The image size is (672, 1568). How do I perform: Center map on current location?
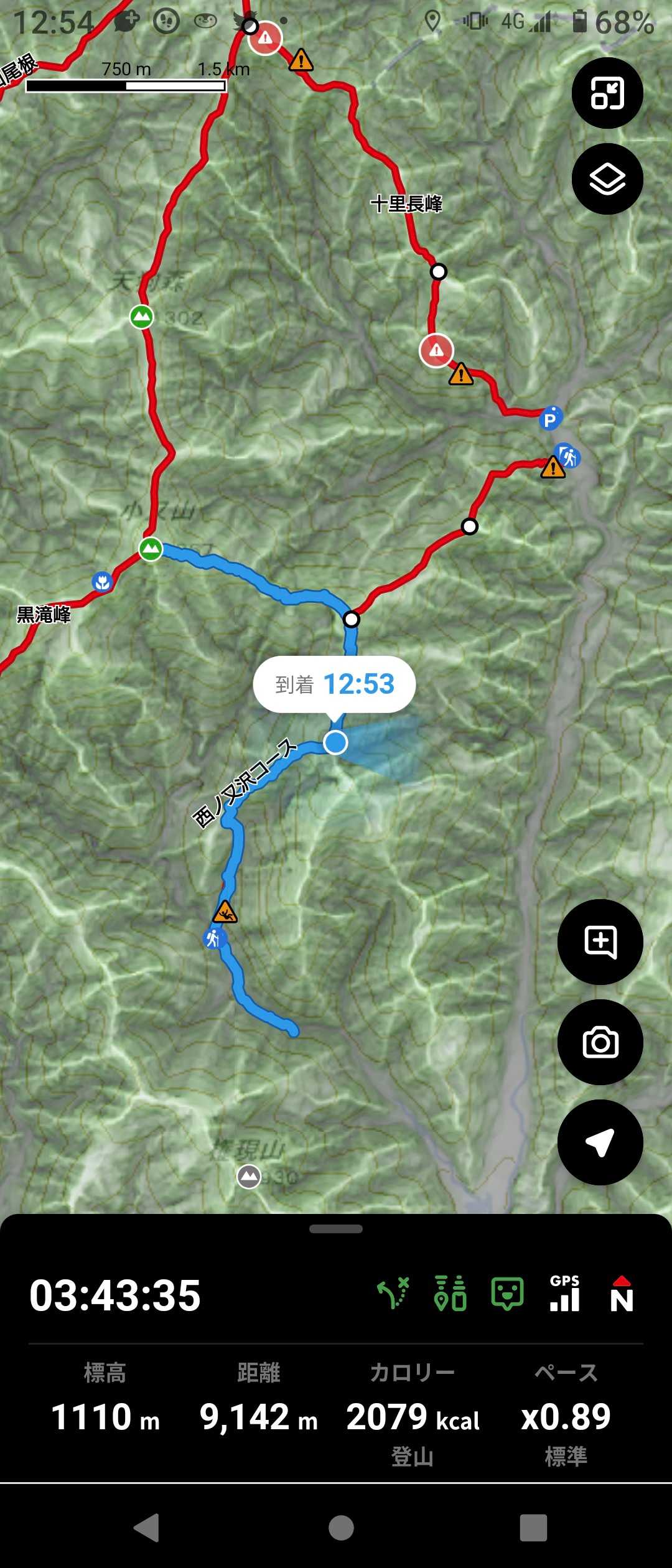600,1142
